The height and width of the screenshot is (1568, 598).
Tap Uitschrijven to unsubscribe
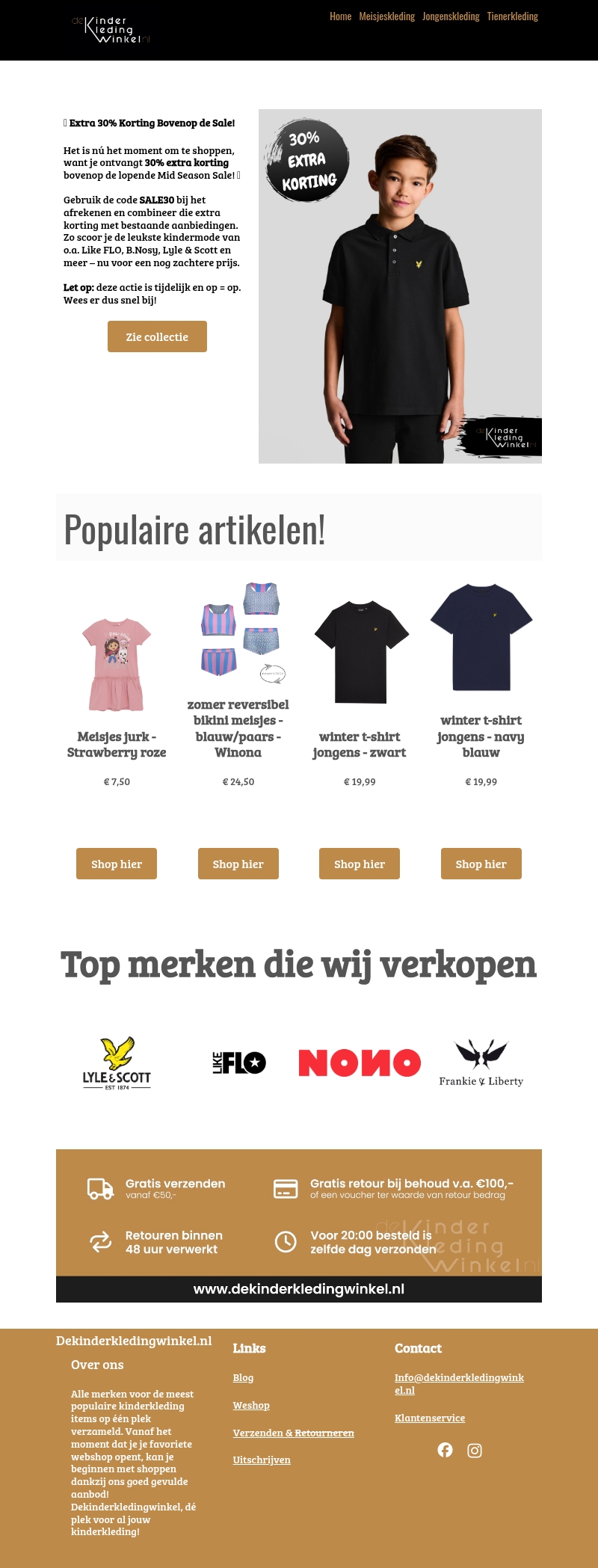click(262, 1460)
